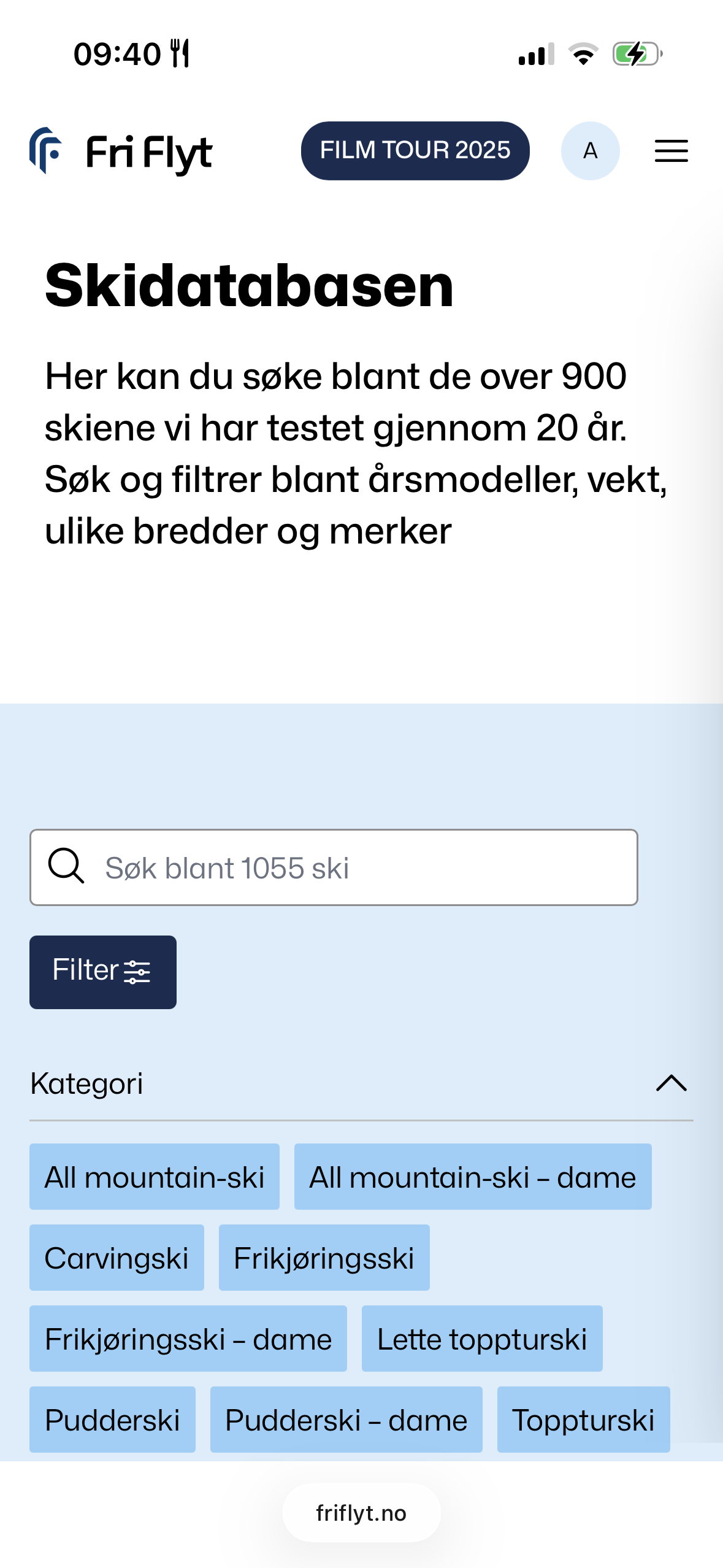Toggle the "Lette toppturski" filter
This screenshot has height=1568, width=723.
point(482,1339)
